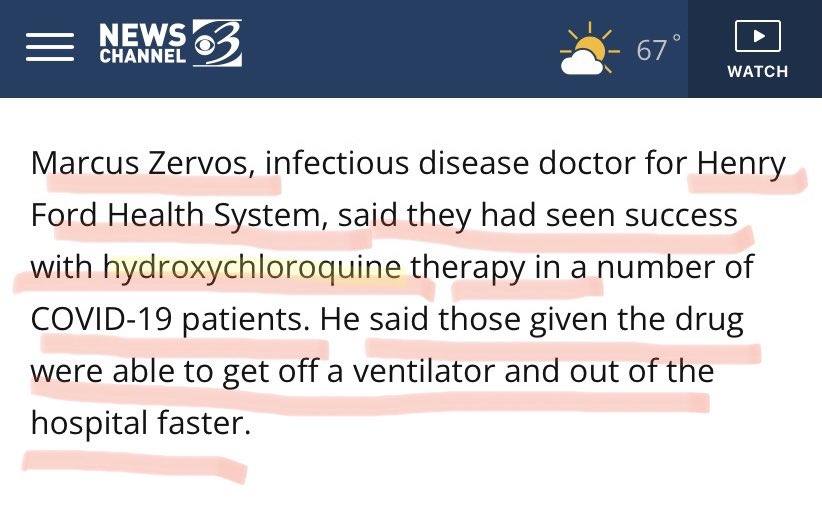Open the 67° weather forecast
The height and width of the screenshot is (509, 822).
click(620, 49)
